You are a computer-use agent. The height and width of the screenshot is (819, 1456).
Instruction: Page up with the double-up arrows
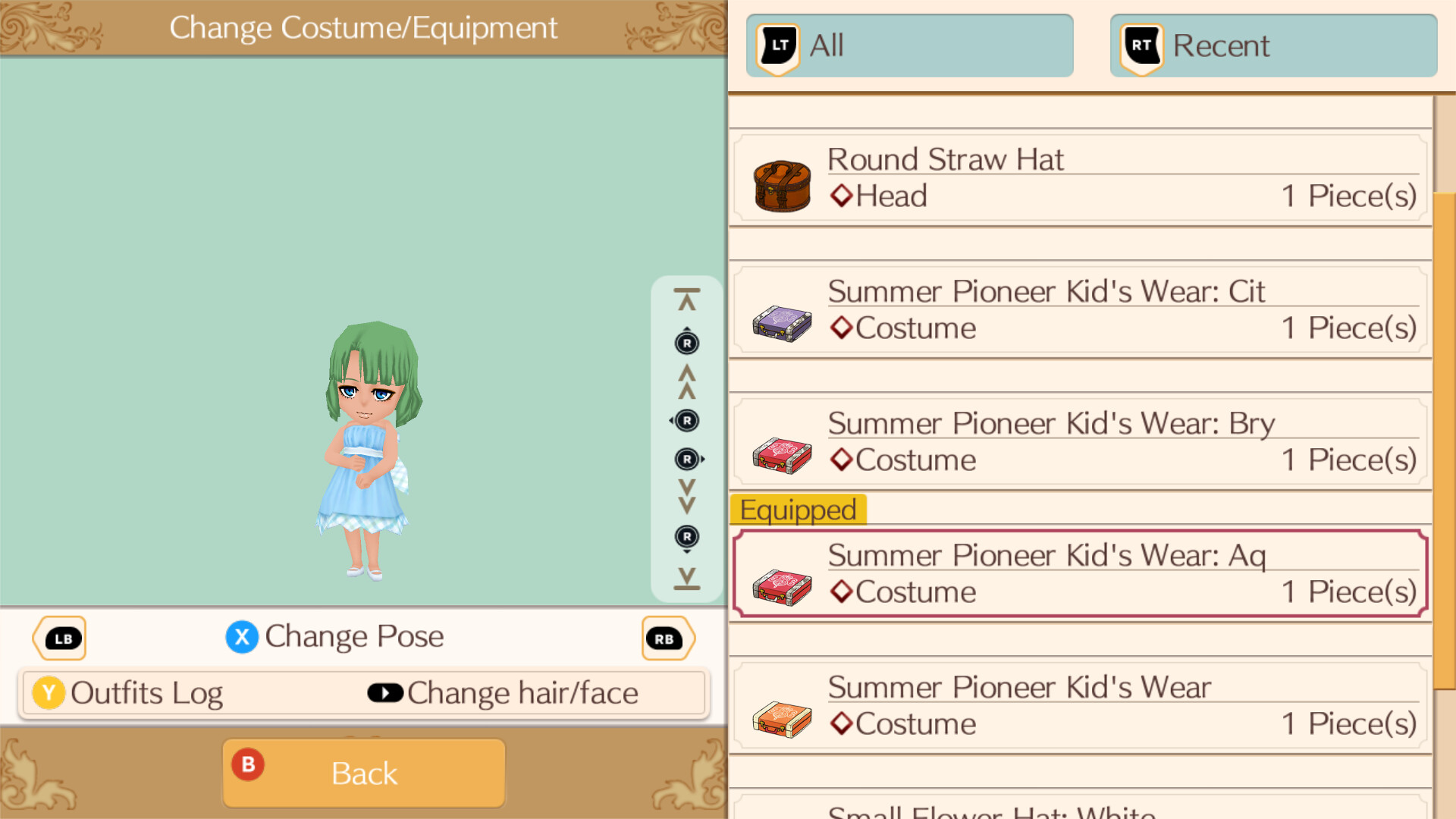click(x=687, y=381)
